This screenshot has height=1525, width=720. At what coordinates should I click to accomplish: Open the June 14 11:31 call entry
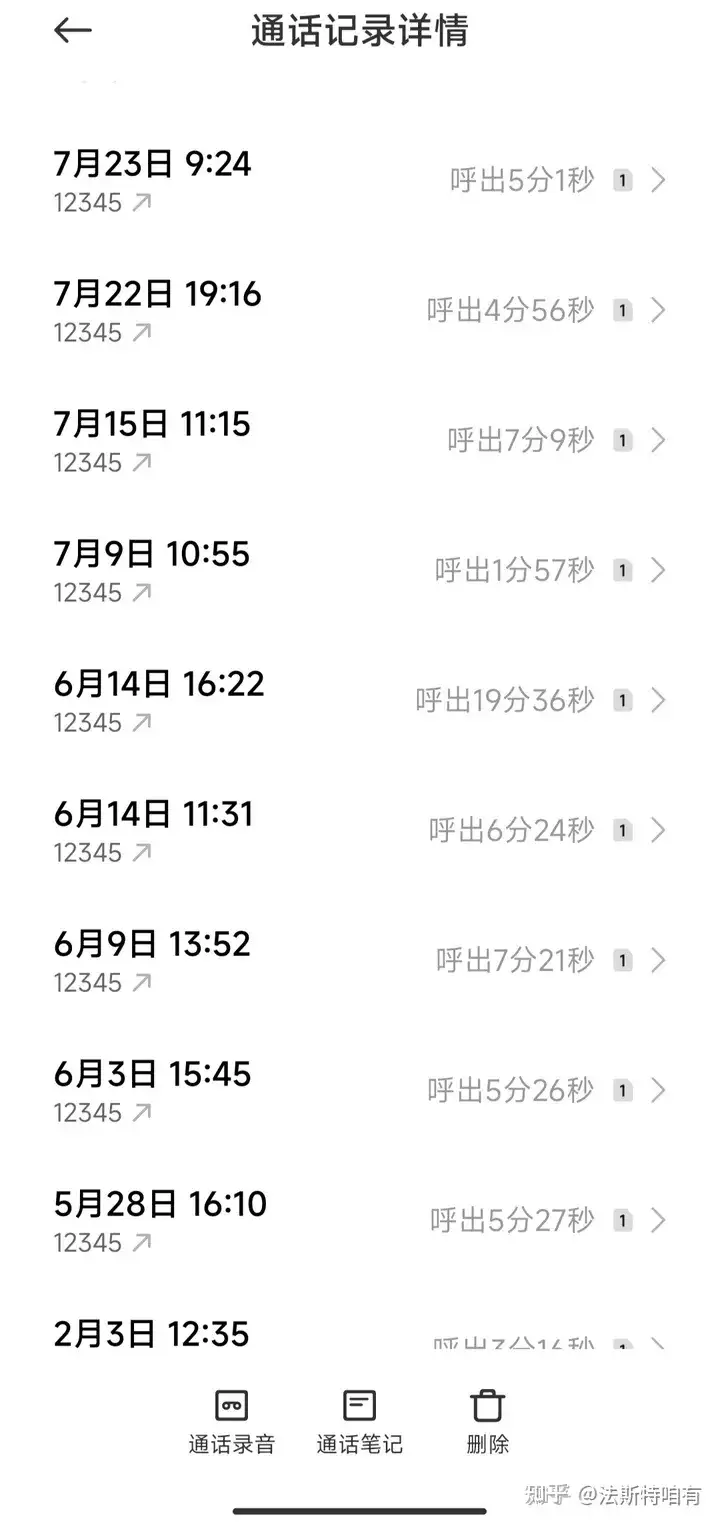tap(360, 831)
